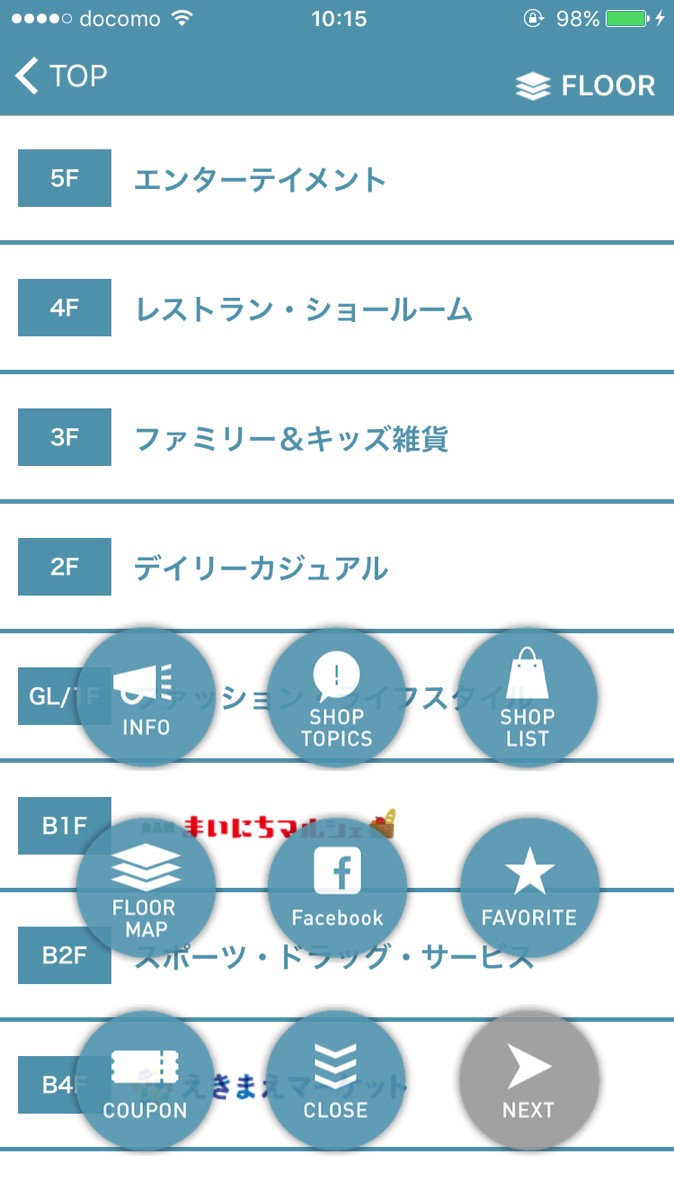
Task: View FAVORITE shops
Action: pos(529,888)
